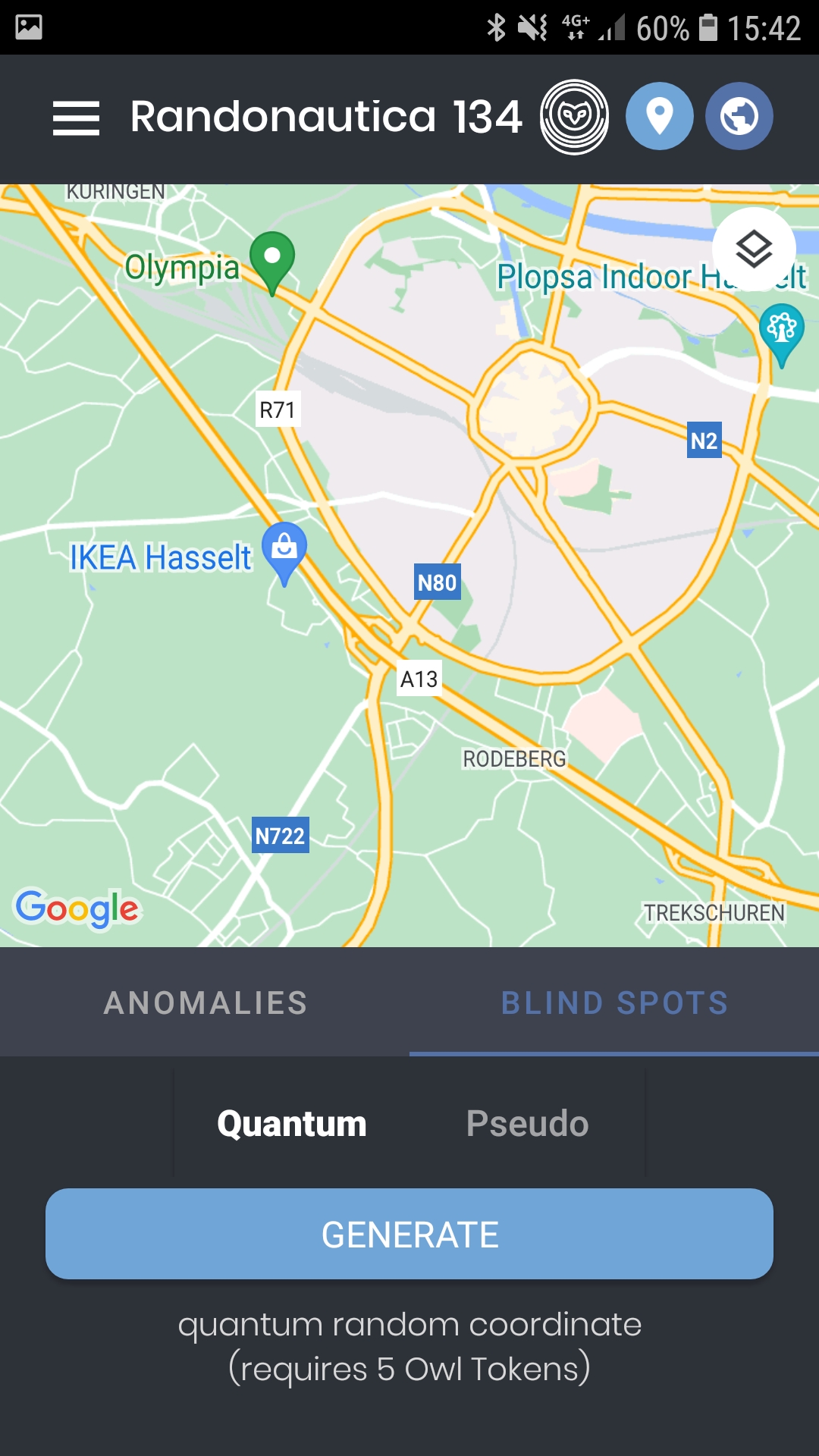Tap the Olympia map marker

point(272,259)
